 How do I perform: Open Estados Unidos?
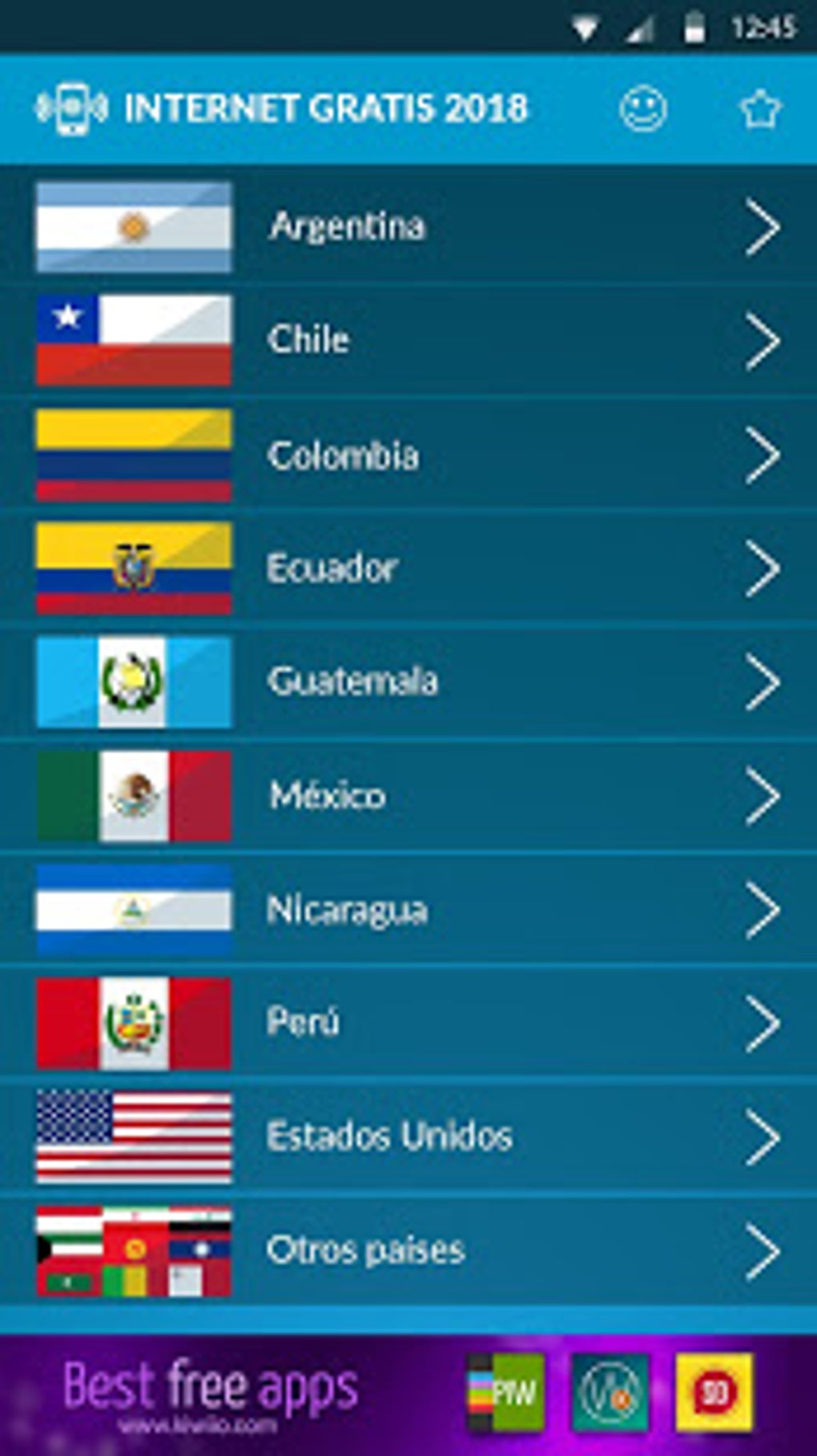coord(408,1137)
